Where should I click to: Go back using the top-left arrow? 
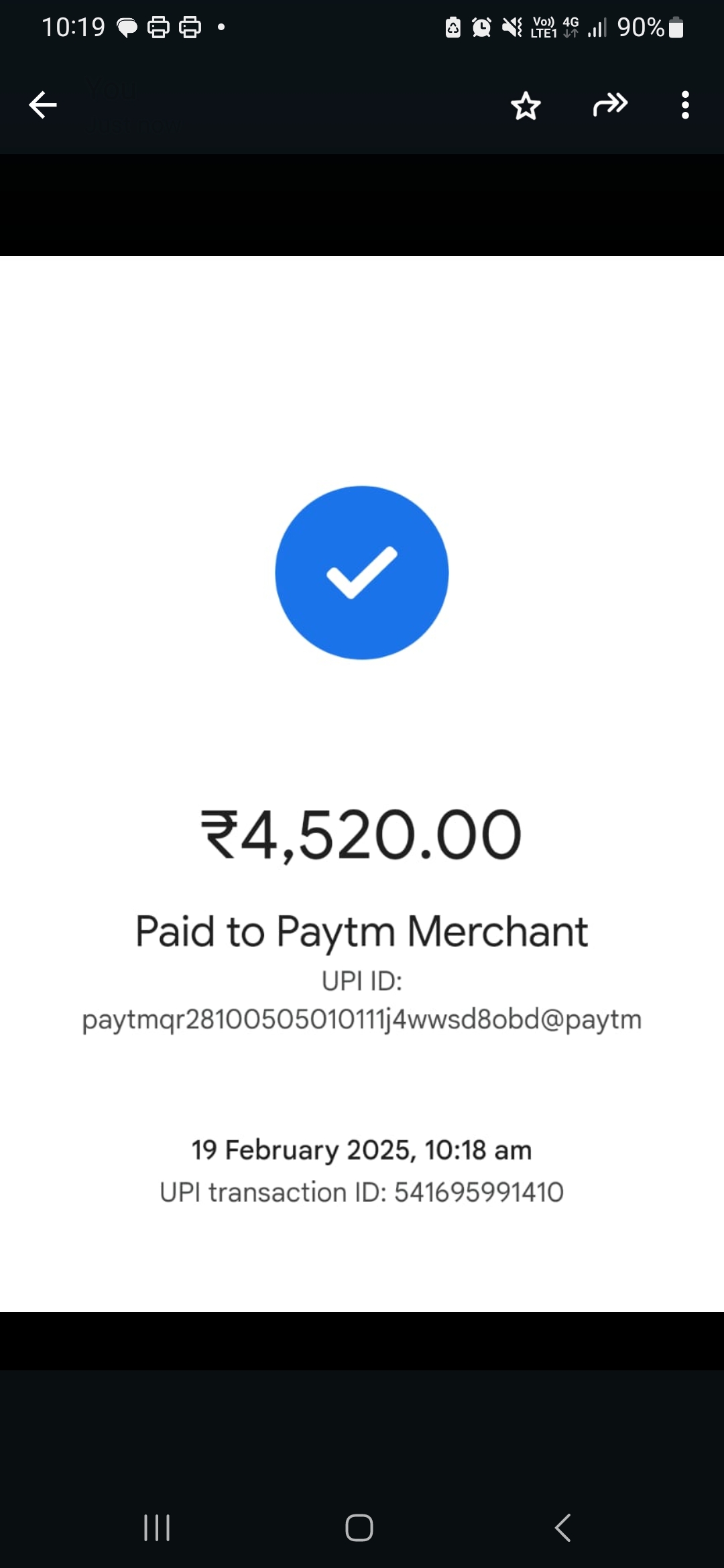(43, 105)
